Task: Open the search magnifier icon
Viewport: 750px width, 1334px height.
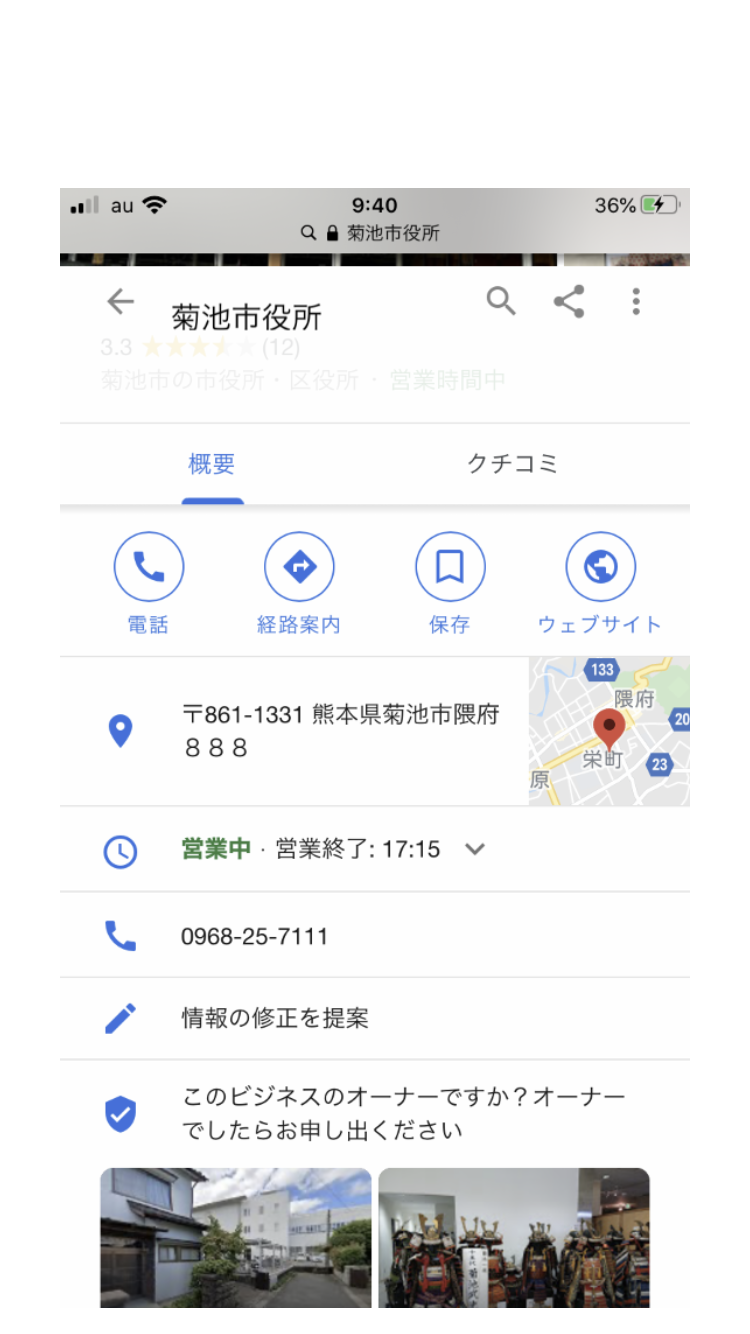Action: [x=501, y=301]
